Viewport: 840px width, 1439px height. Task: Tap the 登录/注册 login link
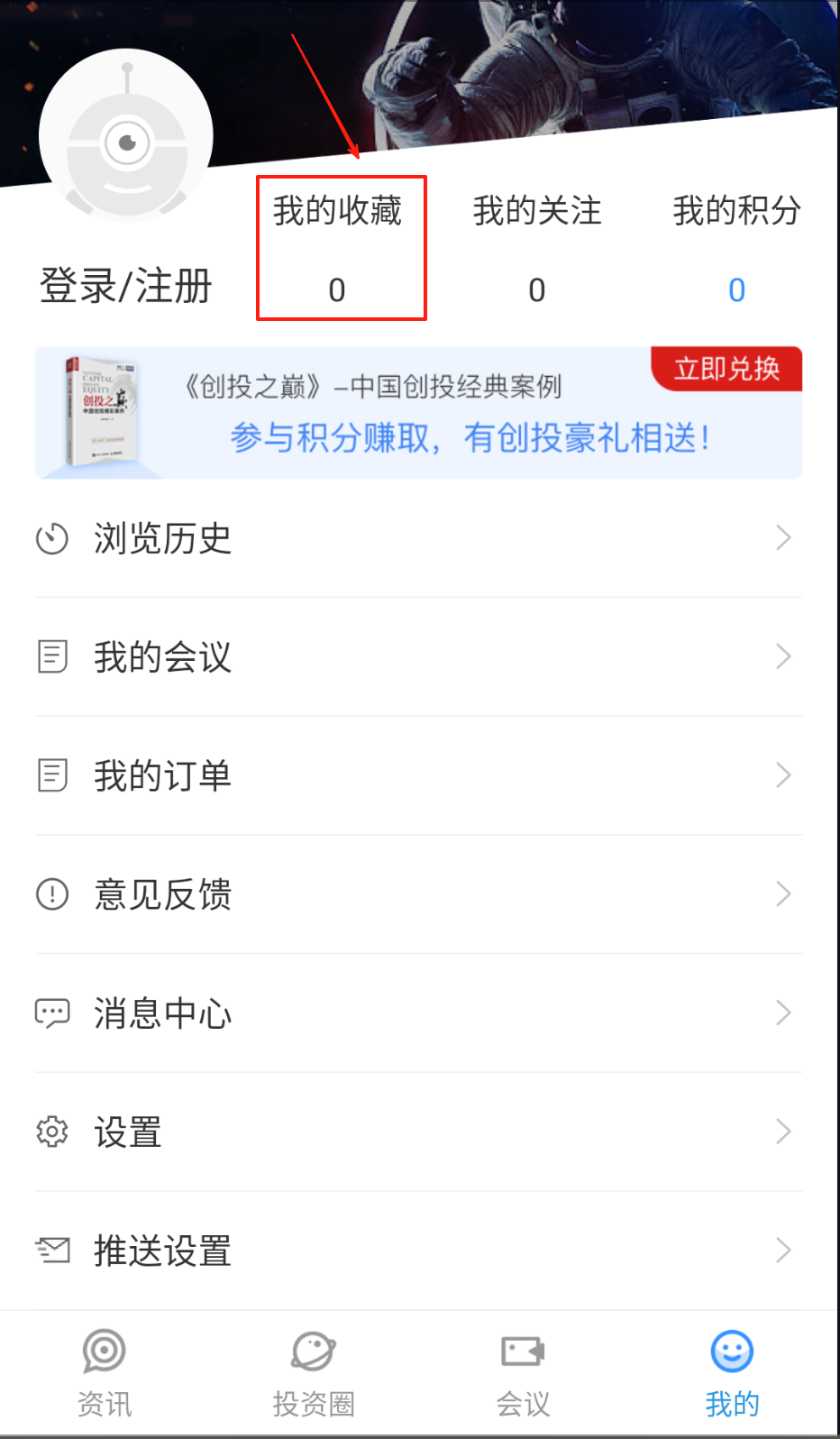tap(125, 287)
